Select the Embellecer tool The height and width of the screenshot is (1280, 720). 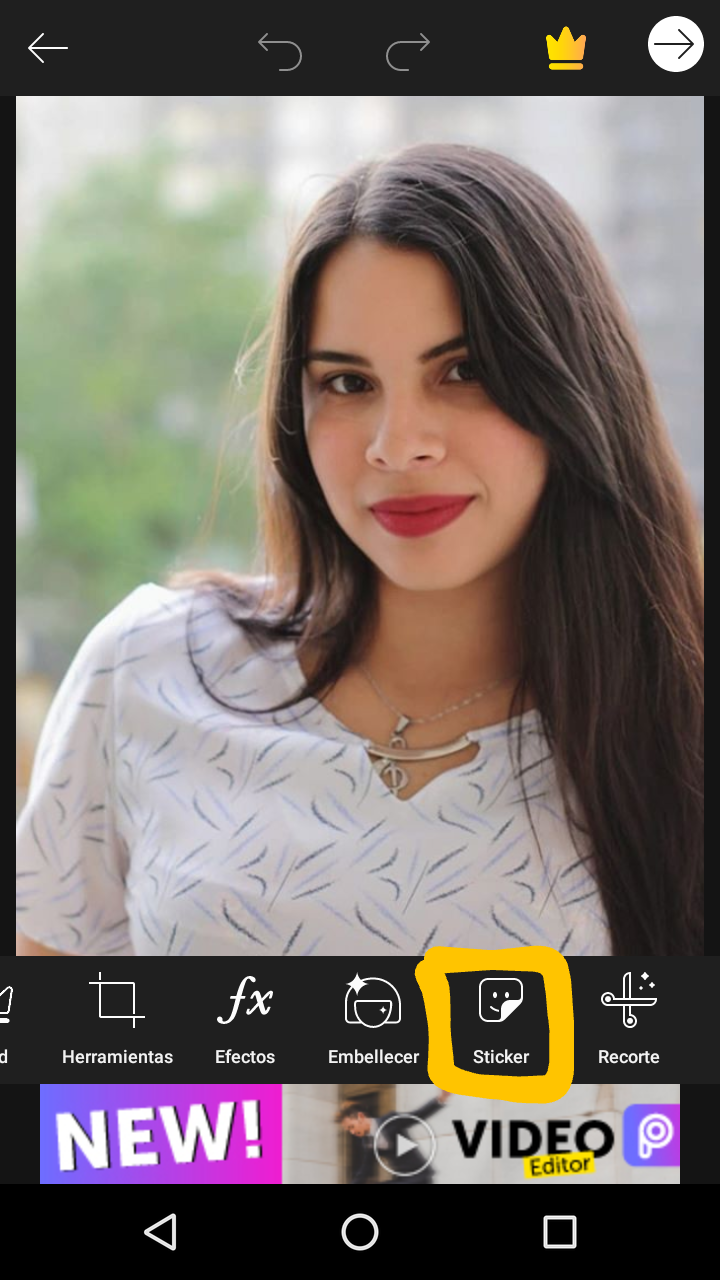click(373, 1018)
